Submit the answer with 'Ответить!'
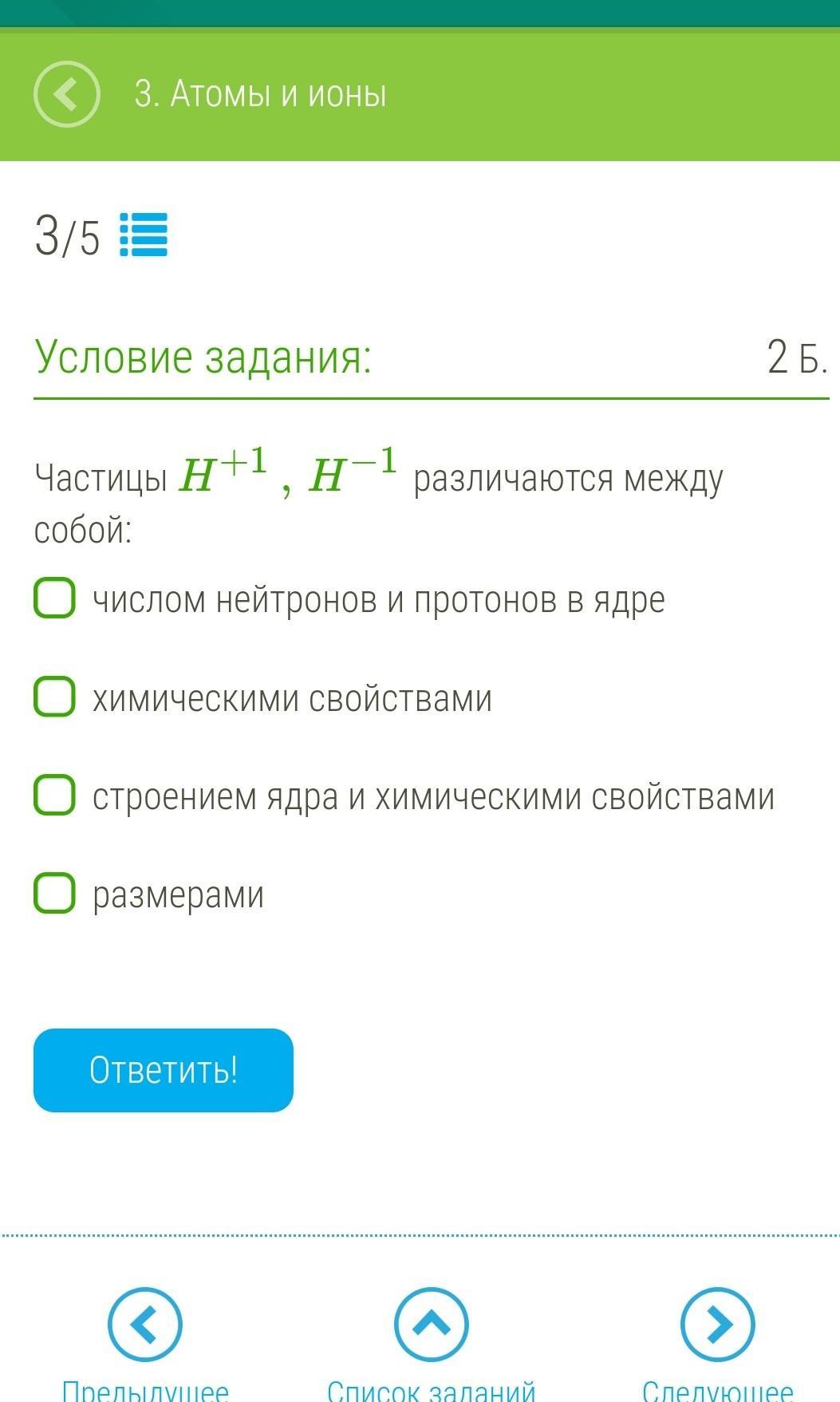Viewport: 840px width, 1402px height. pyautogui.click(x=164, y=1070)
